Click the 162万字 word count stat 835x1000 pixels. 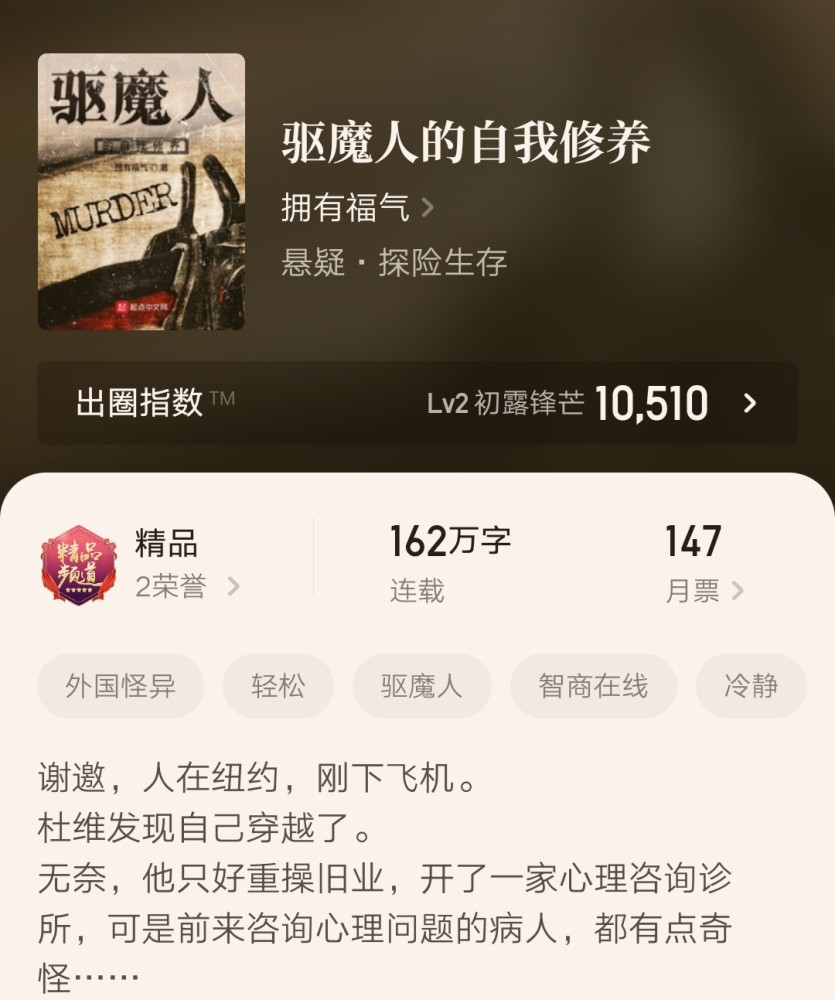(450, 540)
